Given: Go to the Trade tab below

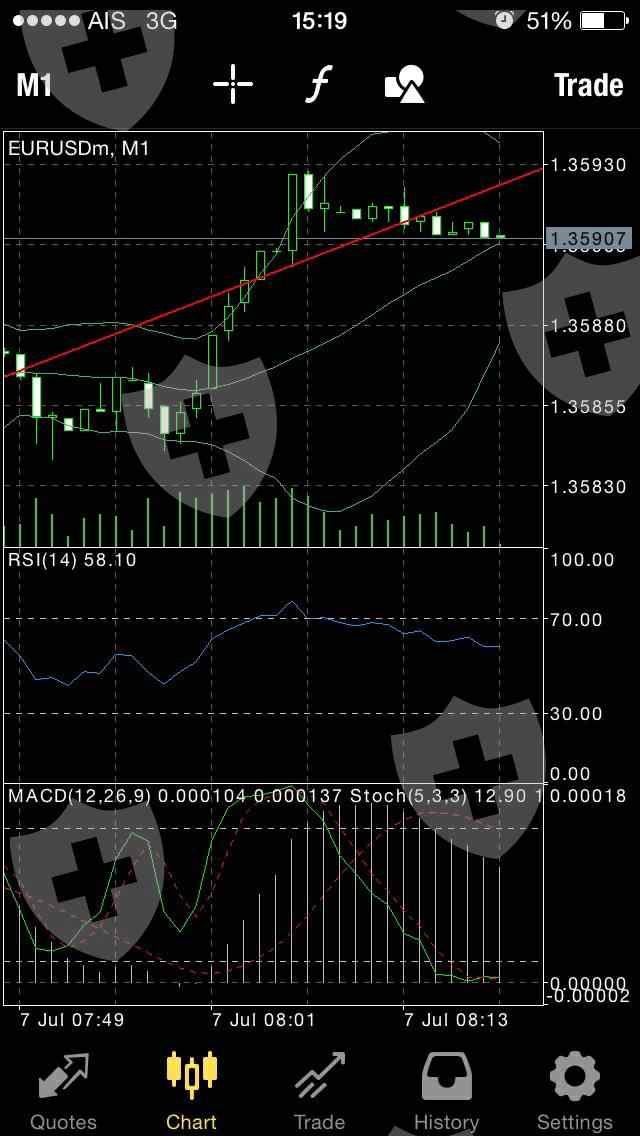Looking at the screenshot, I should (x=319, y=1092).
